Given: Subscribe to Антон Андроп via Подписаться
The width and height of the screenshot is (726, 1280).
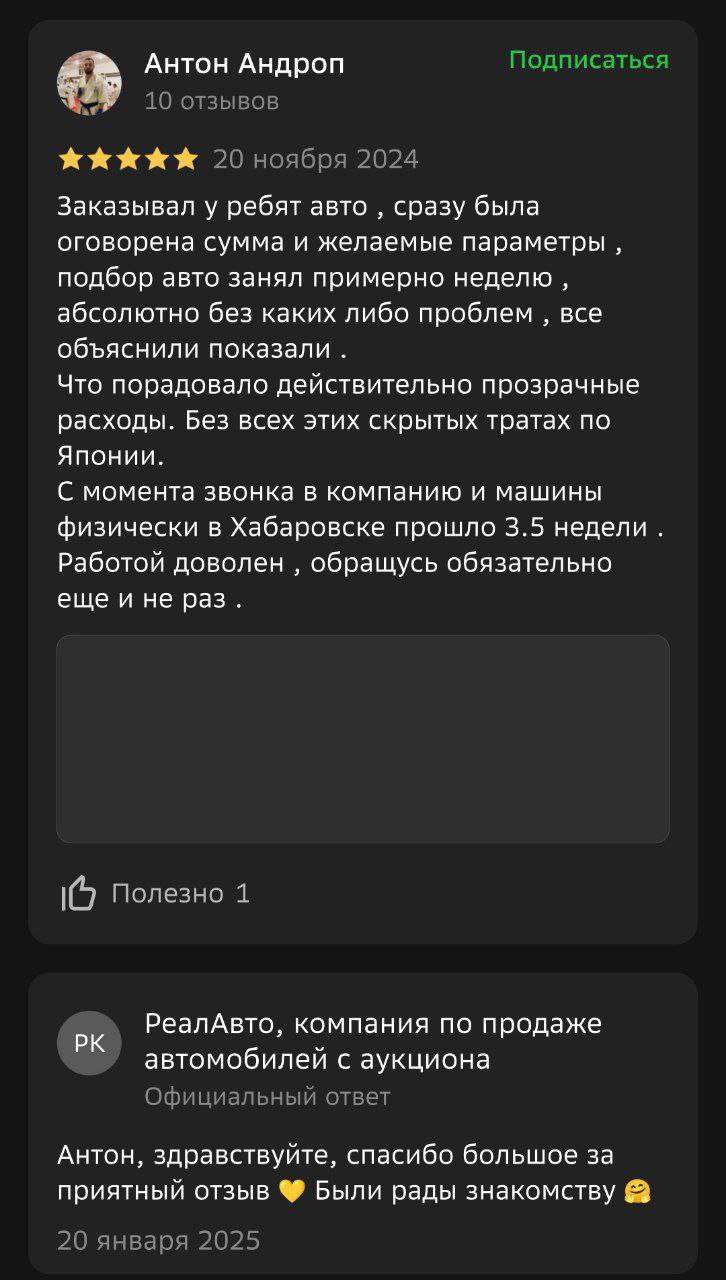Looking at the screenshot, I should tap(588, 60).
